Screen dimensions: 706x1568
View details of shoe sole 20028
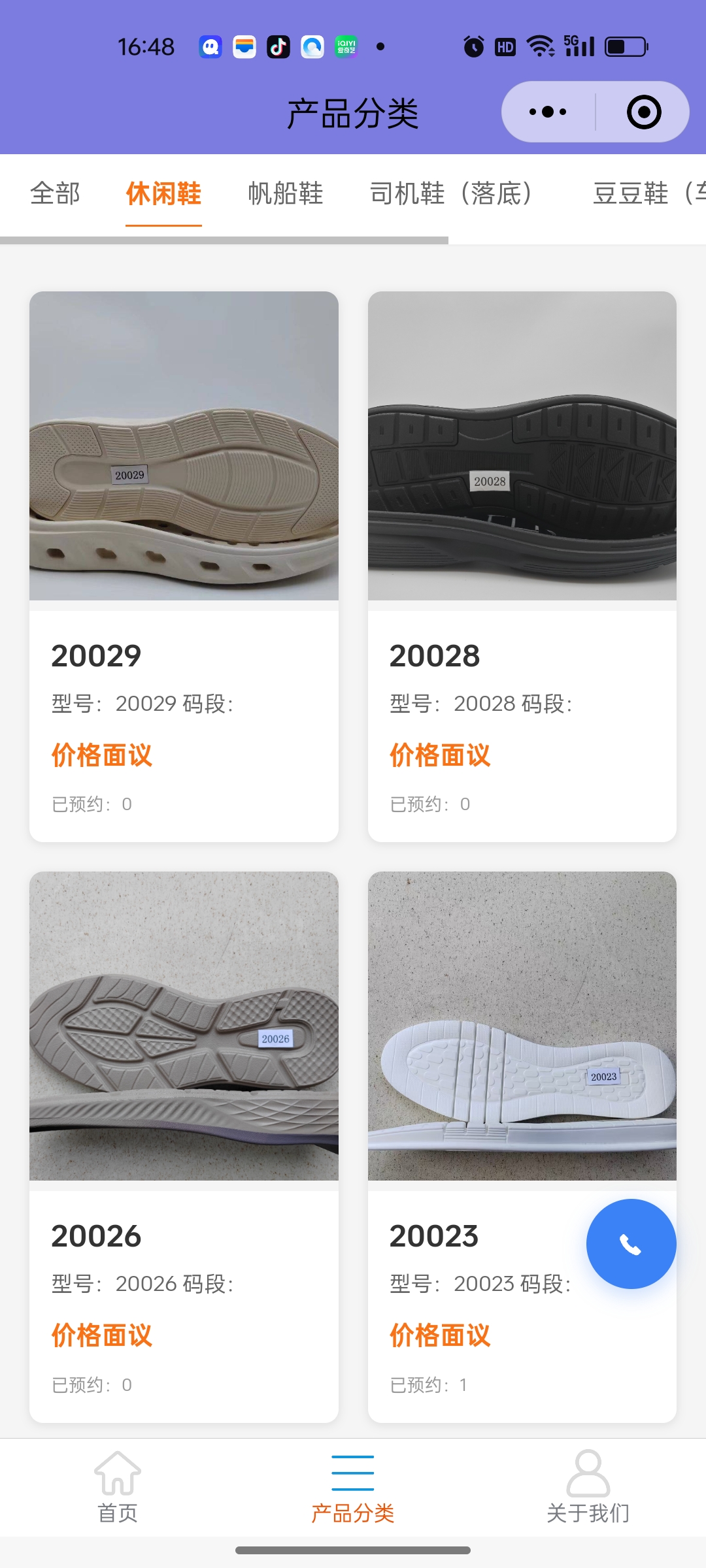(522, 566)
